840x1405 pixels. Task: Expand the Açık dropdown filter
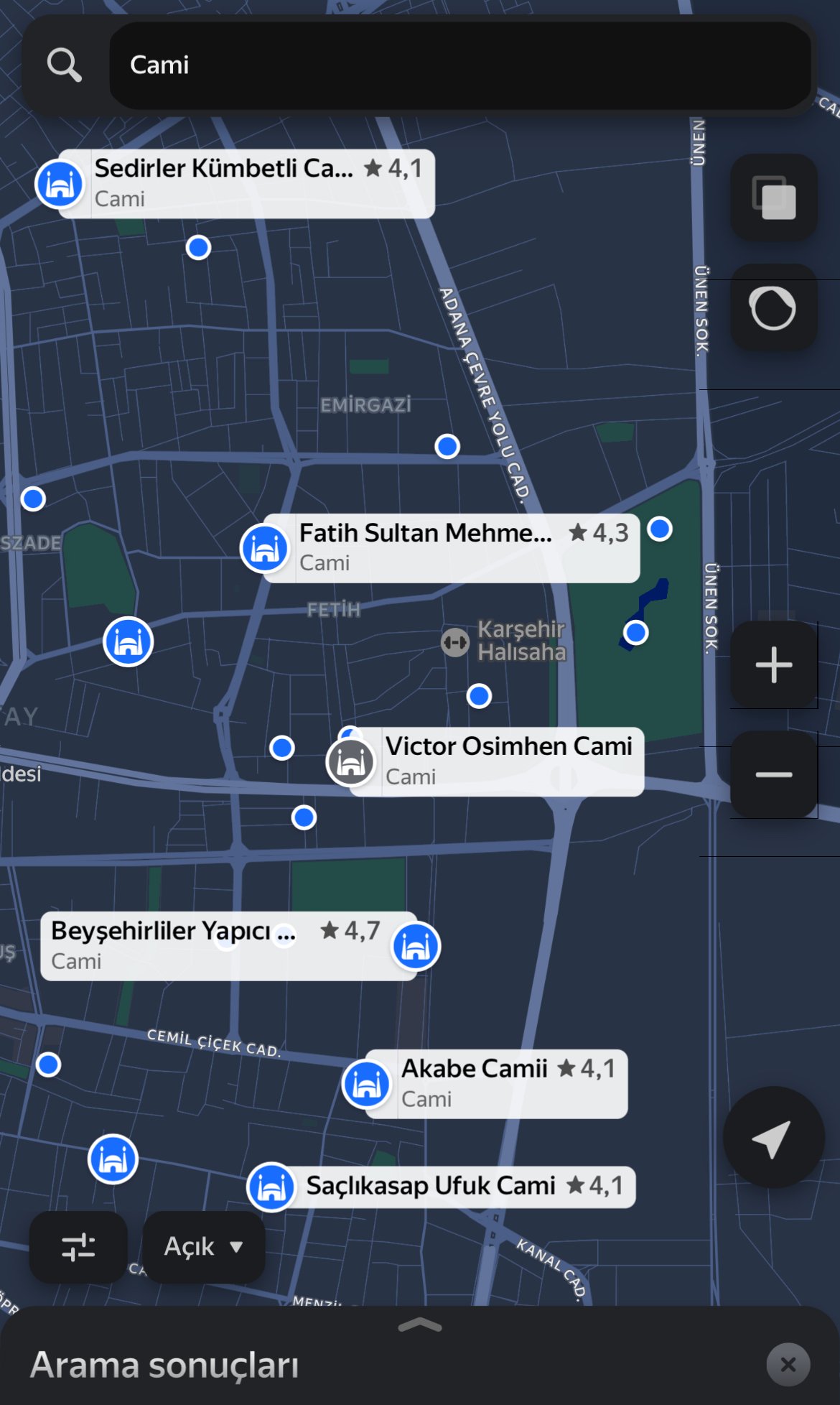[x=204, y=1247]
